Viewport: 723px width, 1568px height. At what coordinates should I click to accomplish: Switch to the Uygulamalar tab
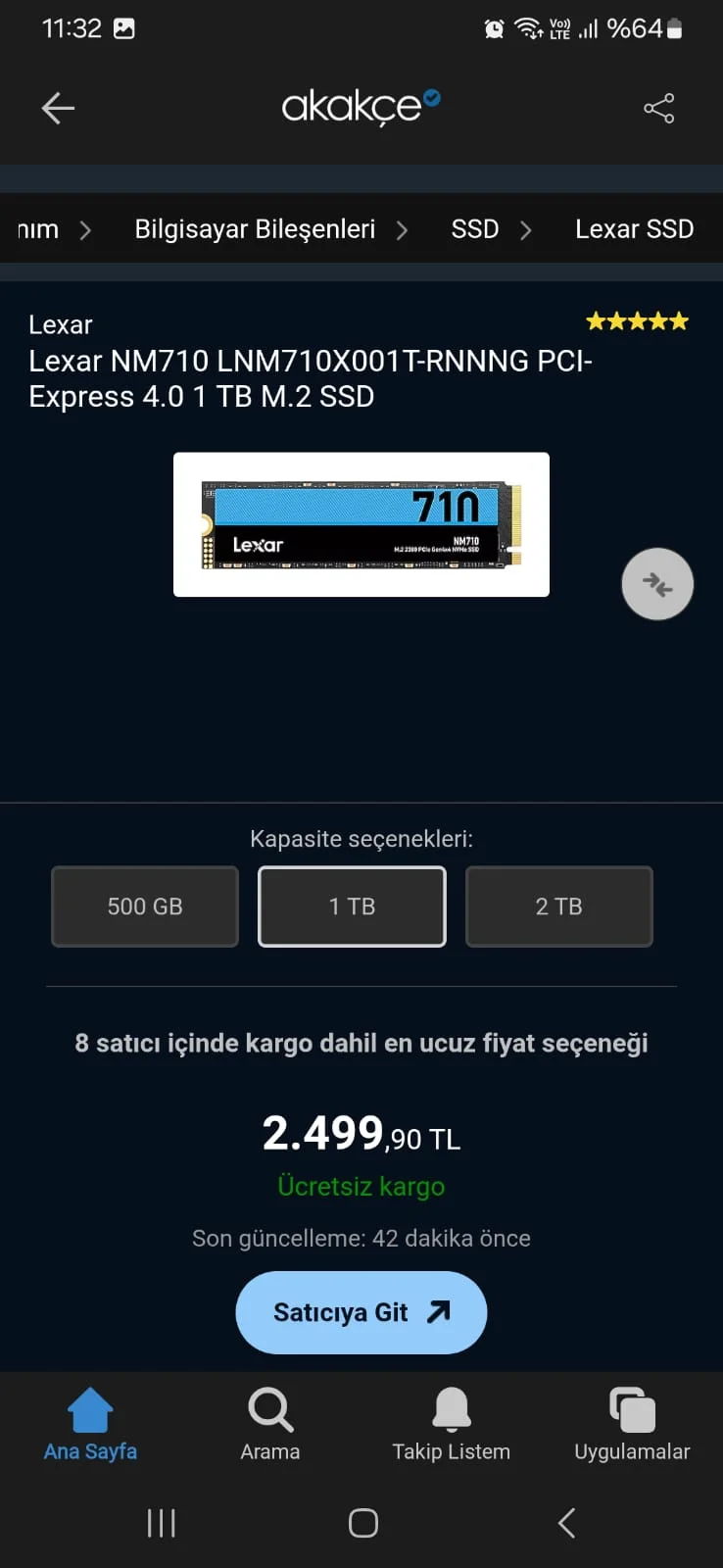click(x=632, y=1425)
